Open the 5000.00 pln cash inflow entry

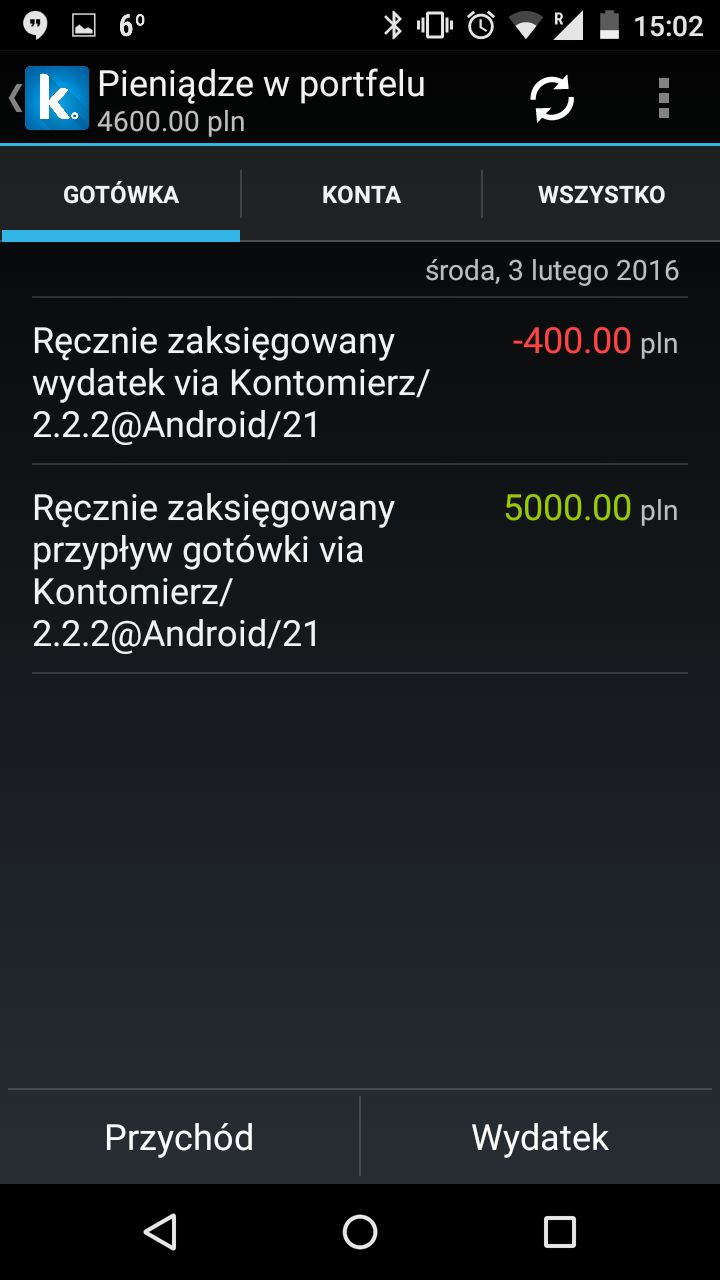[x=360, y=570]
